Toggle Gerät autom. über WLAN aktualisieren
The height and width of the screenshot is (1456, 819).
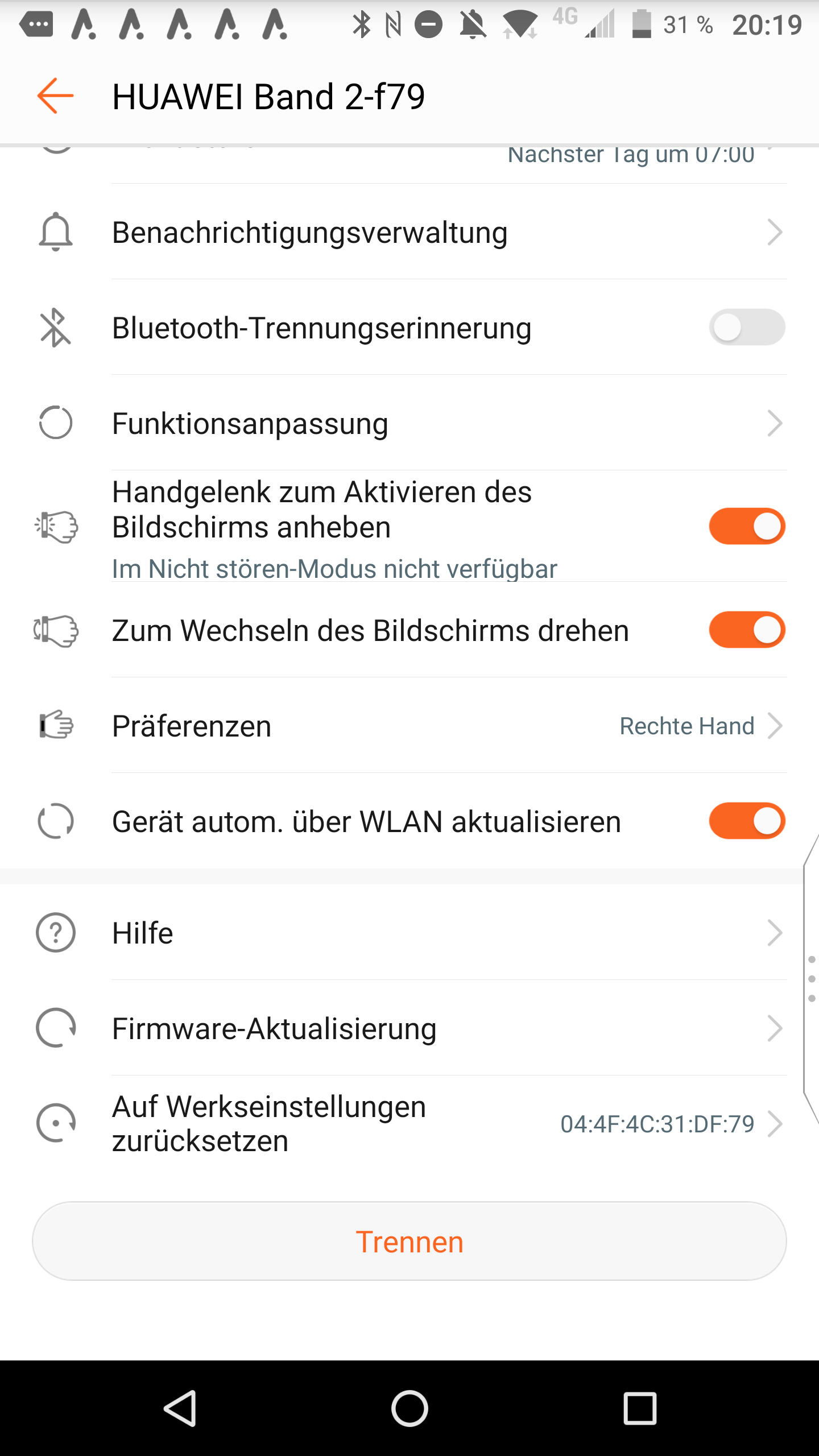(746, 821)
